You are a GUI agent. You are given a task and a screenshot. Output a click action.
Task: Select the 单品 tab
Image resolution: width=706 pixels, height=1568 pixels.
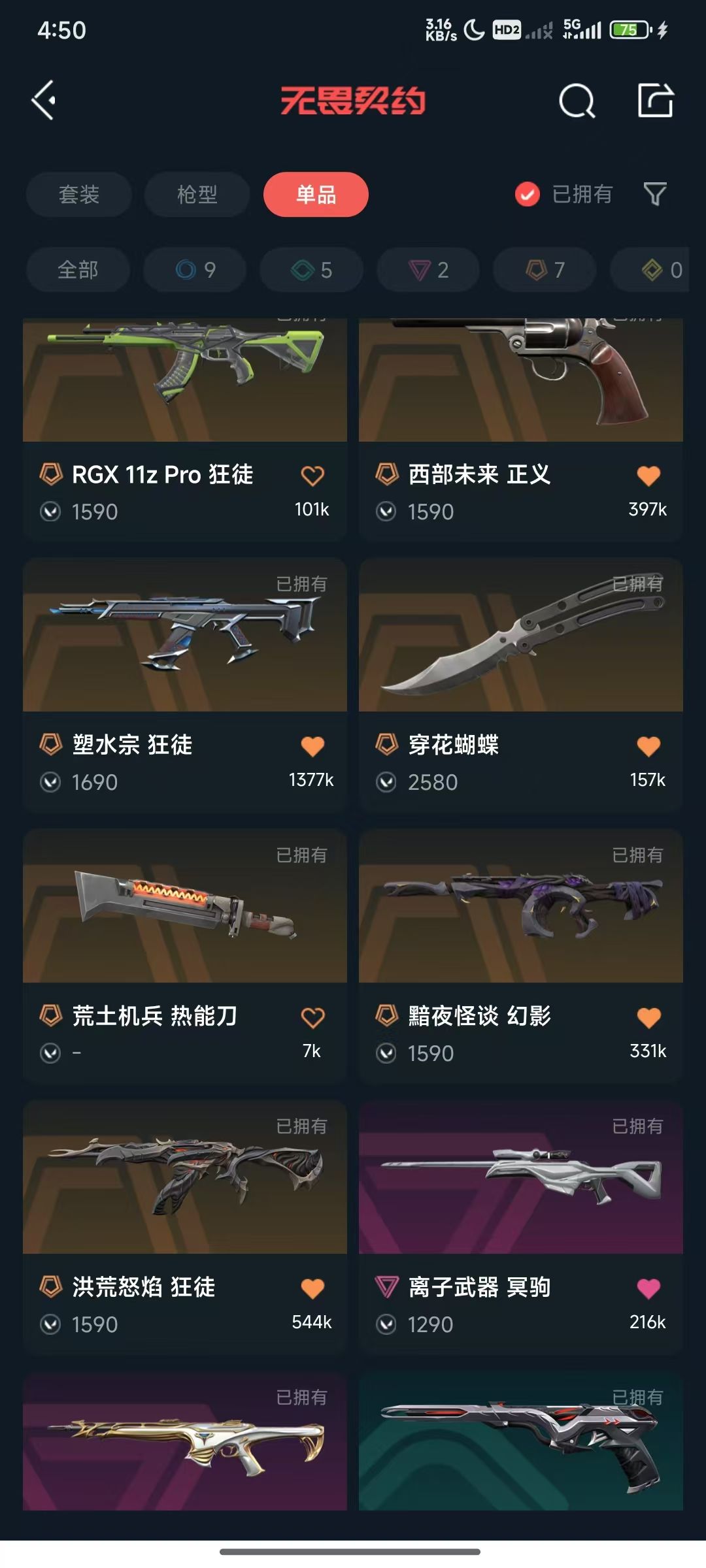coord(316,194)
